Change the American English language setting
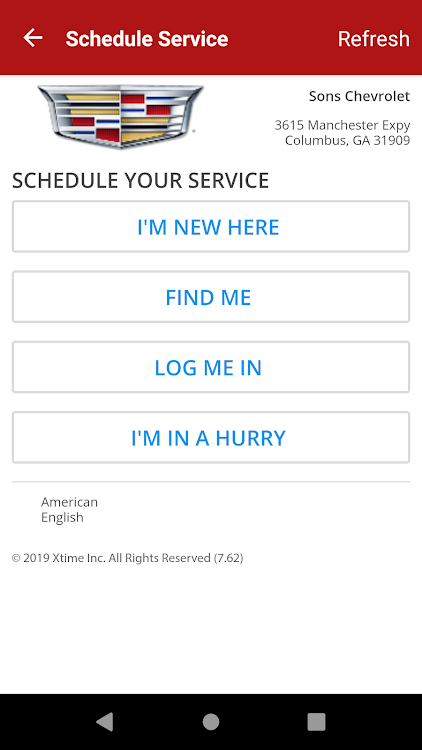This screenshot has height=750, width=422. (69, 509)
